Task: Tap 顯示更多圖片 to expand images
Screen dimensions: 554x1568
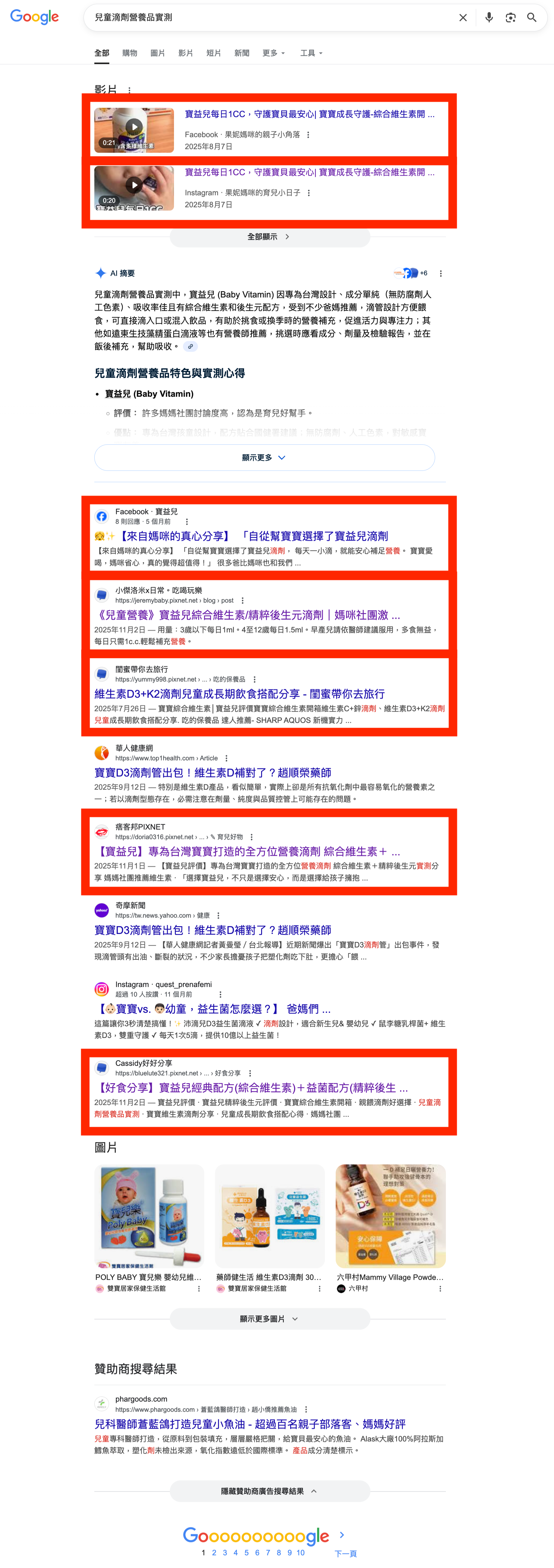Action: tap(270, 1318)
